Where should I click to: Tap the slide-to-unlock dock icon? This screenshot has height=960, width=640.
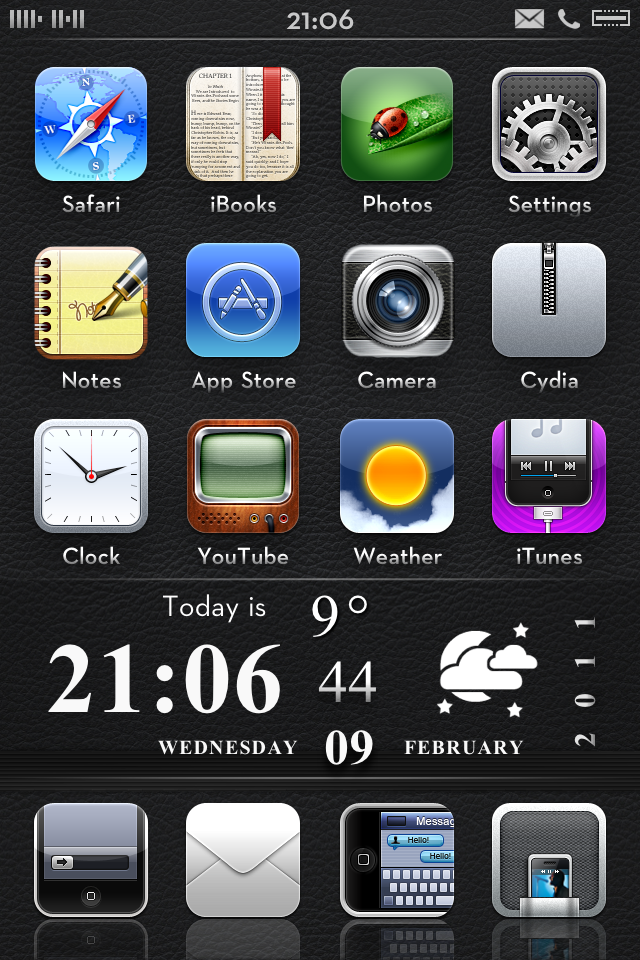click(x=91, y=860)
